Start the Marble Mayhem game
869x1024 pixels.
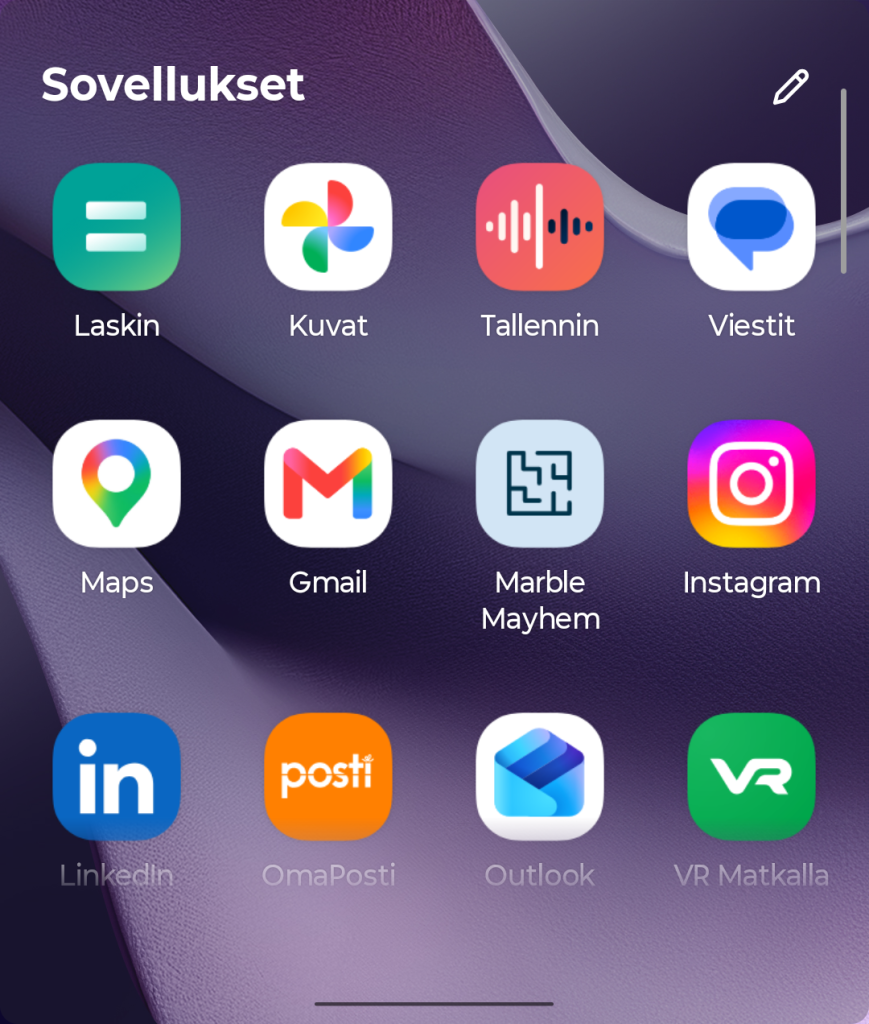pos(539,483)
